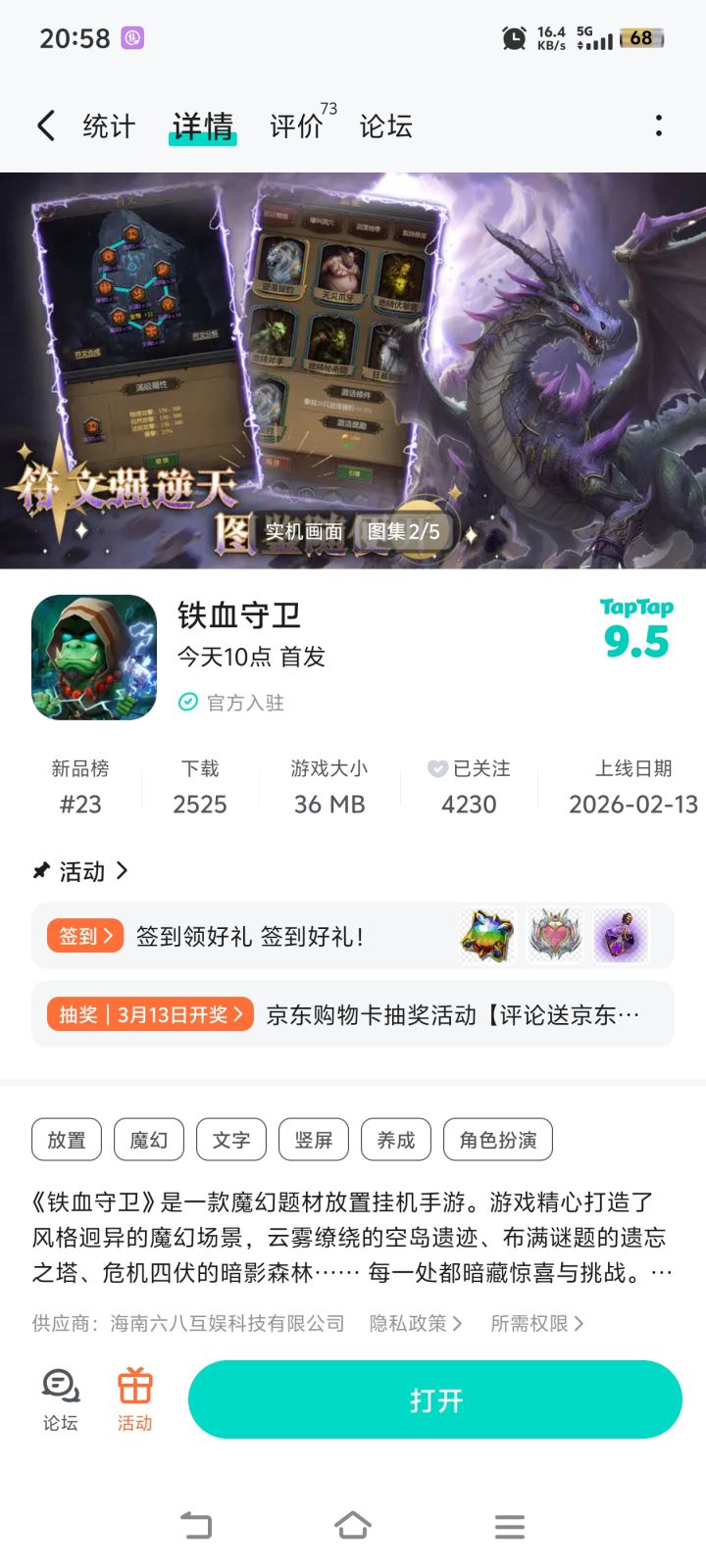Select the purple potion reward icon
This screenshot has height=1568, width=706.
click(622, 936)
